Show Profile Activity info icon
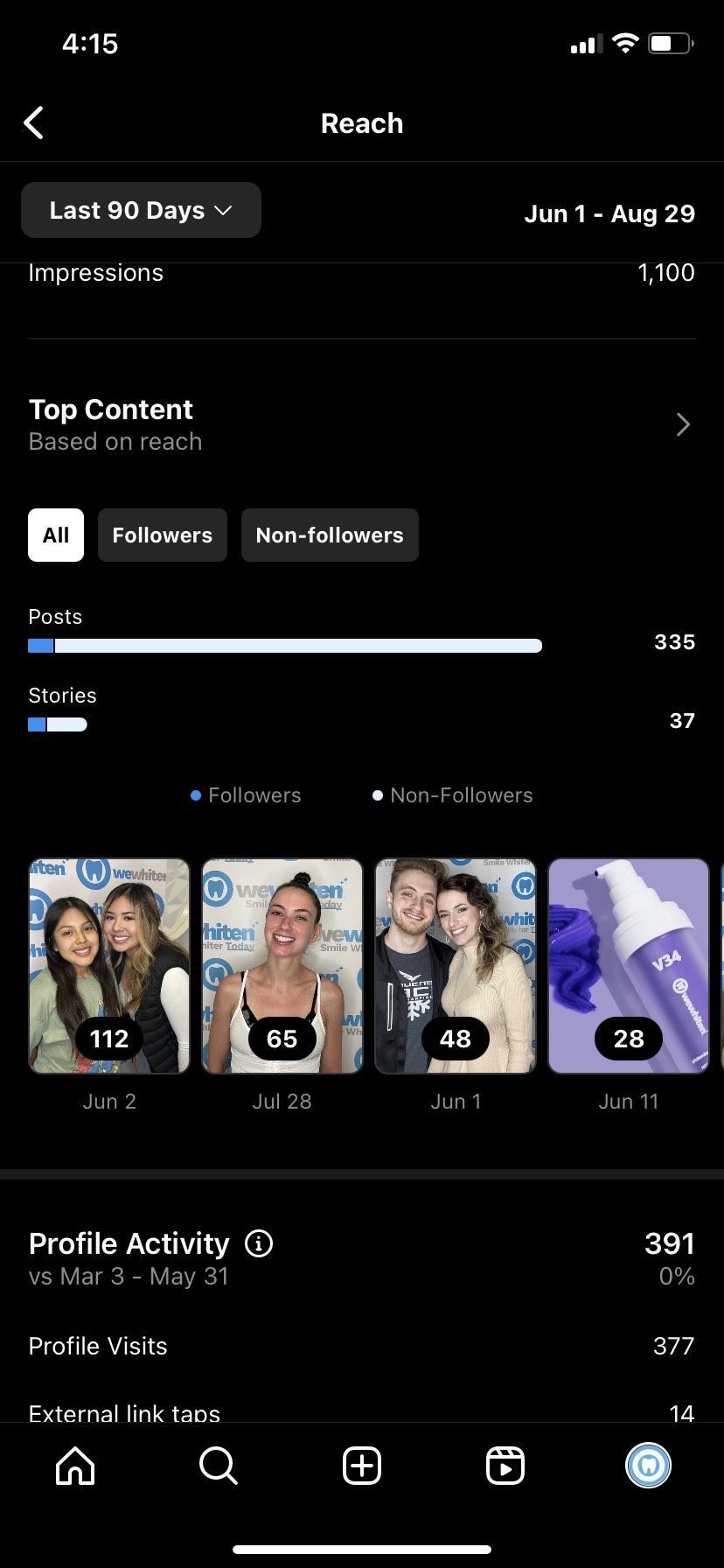Viewport: 724px width, 1568px height. [x=259, y=1243]
